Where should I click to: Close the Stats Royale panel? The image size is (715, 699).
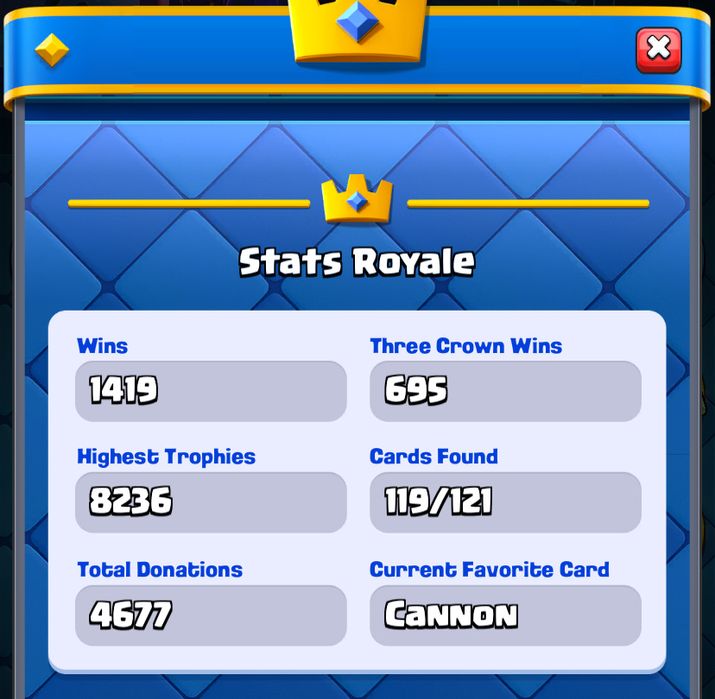coord(658,49)
